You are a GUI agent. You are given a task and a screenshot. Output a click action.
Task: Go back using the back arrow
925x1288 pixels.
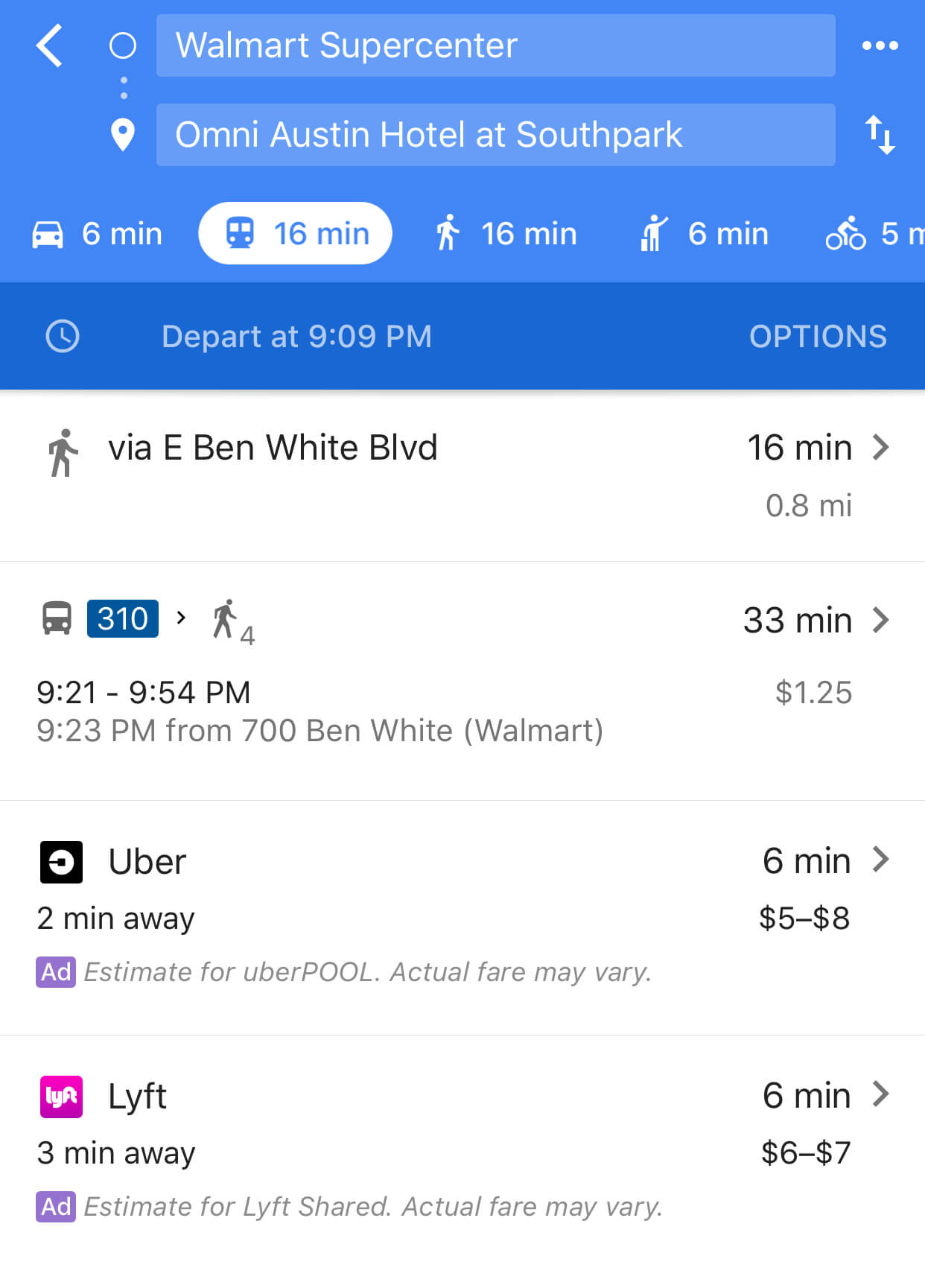[50, 45]
